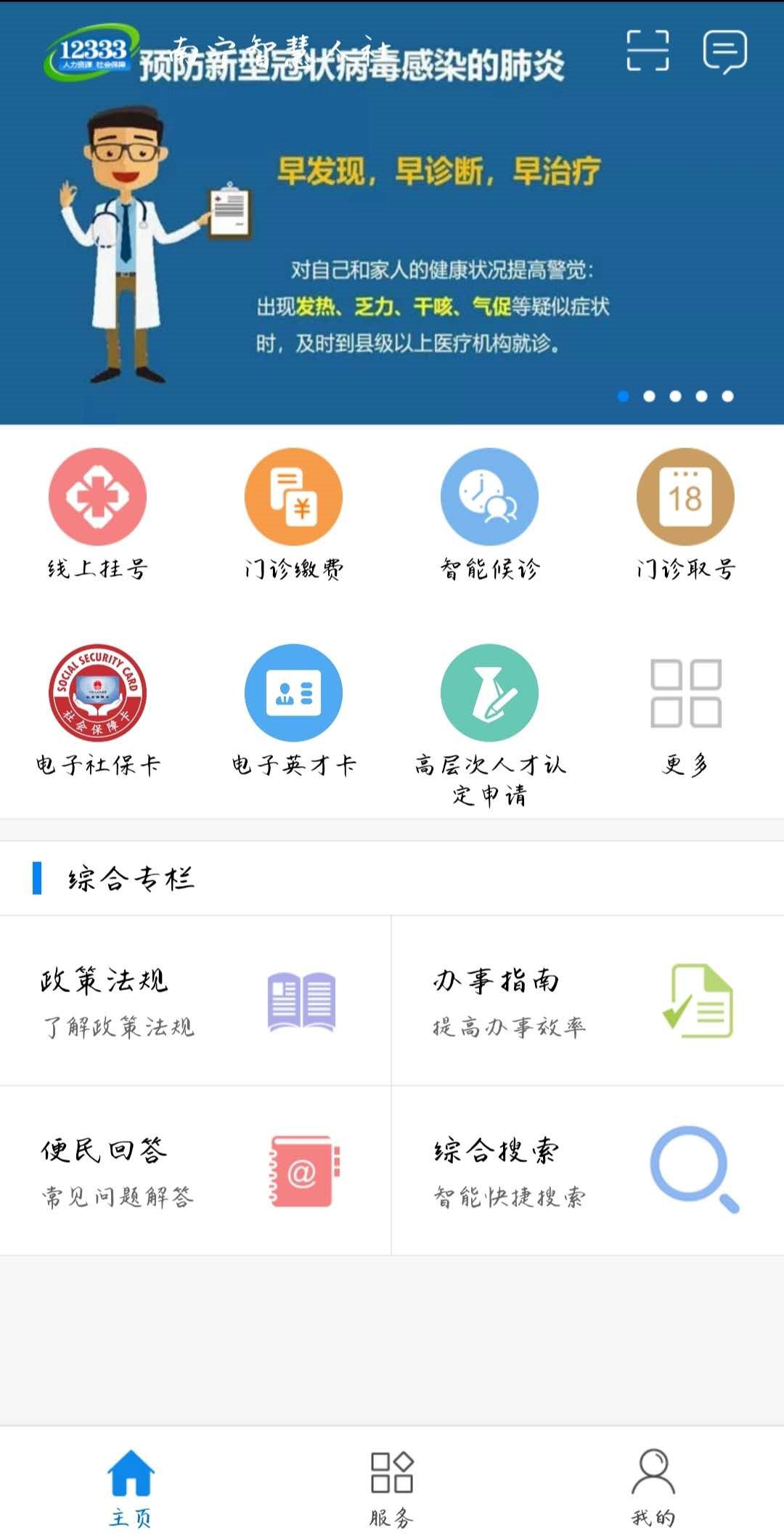Screen dimensions: 784x1539
Task: Open the QR code scanner
Action: [x=648, y=51]
